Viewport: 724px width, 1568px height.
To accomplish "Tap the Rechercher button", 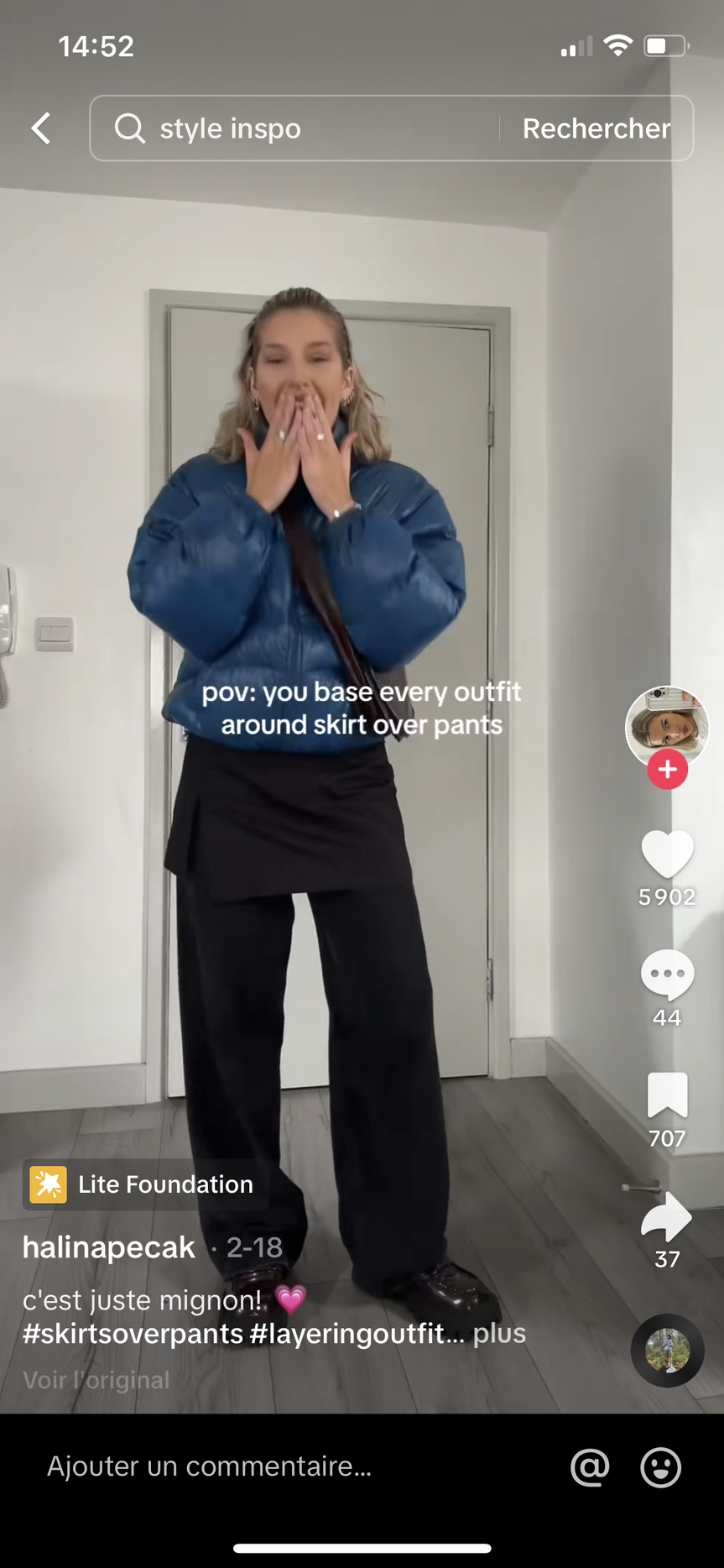I will [596, 128].
